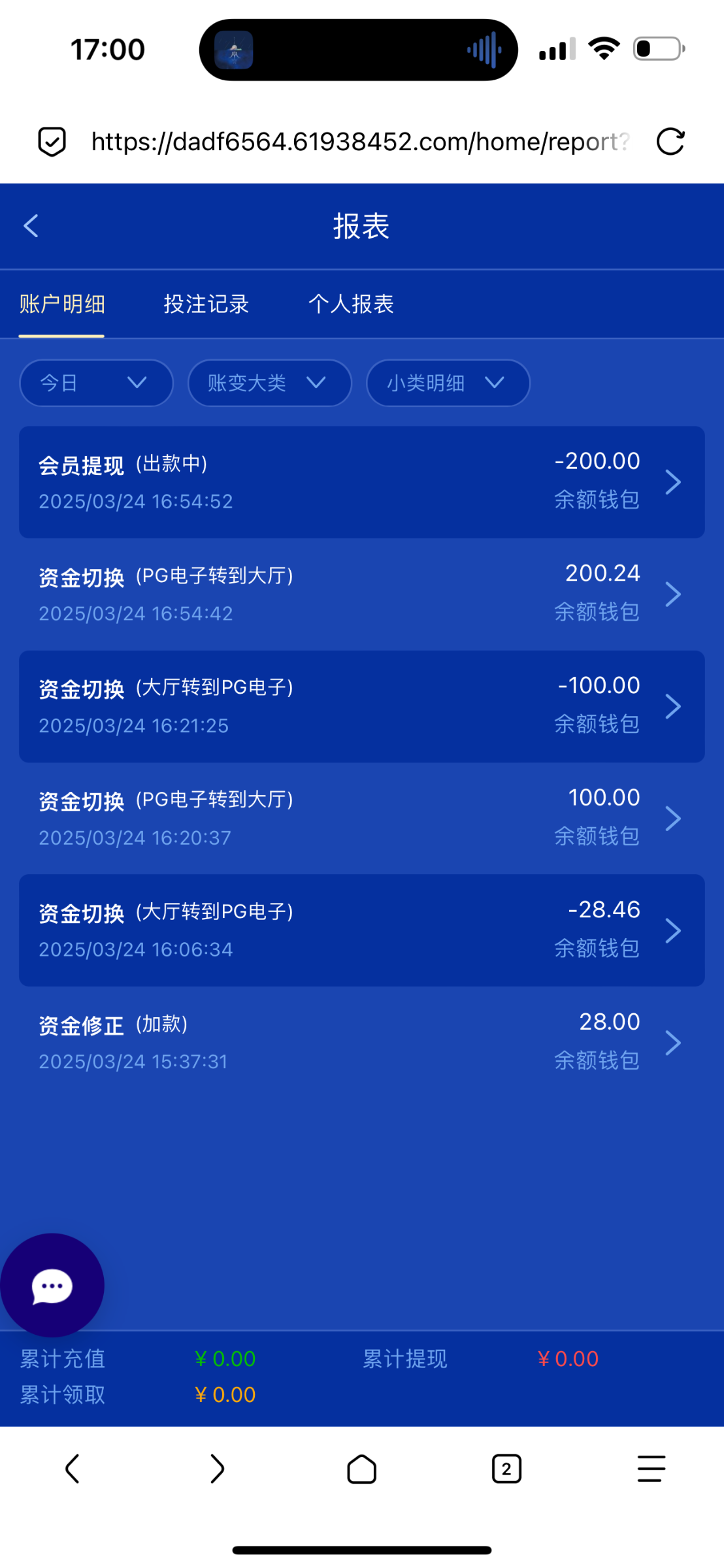Open the site security shield icon
724x1568 pixels.
tap(52, 142)
